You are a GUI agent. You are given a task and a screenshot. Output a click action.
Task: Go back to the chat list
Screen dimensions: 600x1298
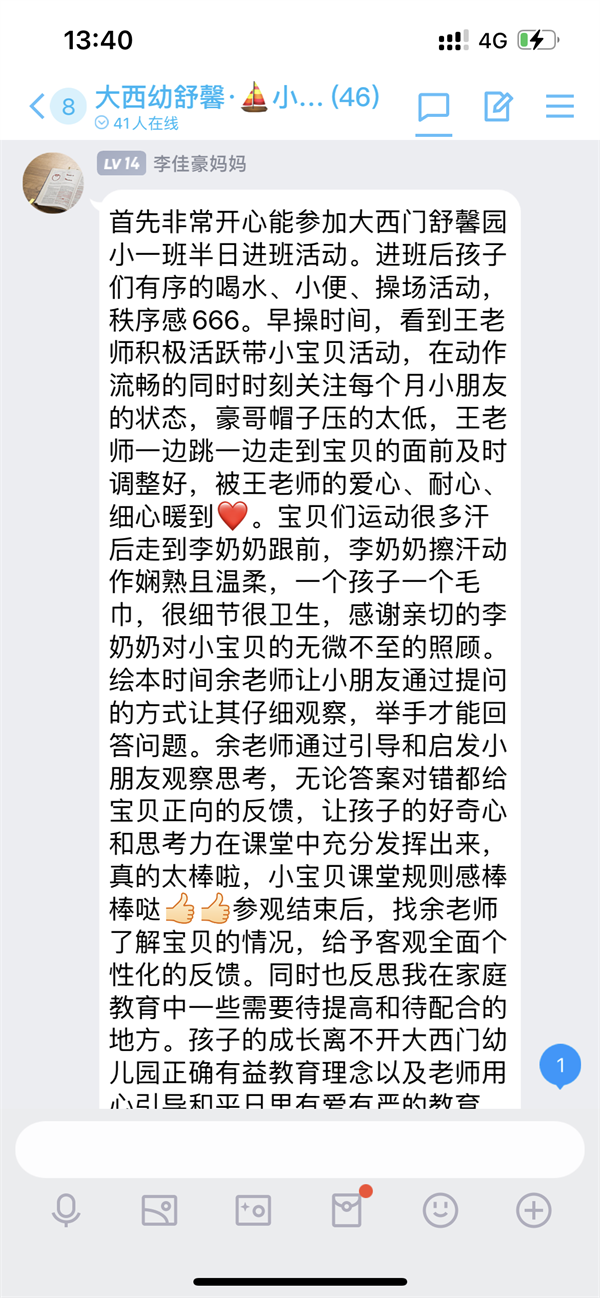click(x=38, y=106)
